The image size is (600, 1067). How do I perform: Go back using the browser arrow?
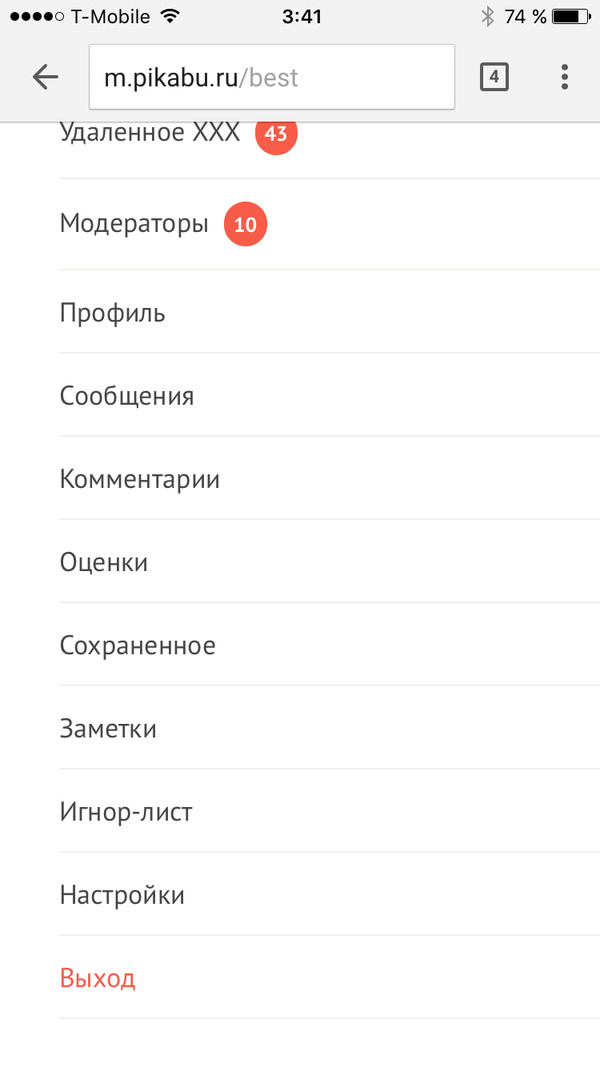(45, 77)
